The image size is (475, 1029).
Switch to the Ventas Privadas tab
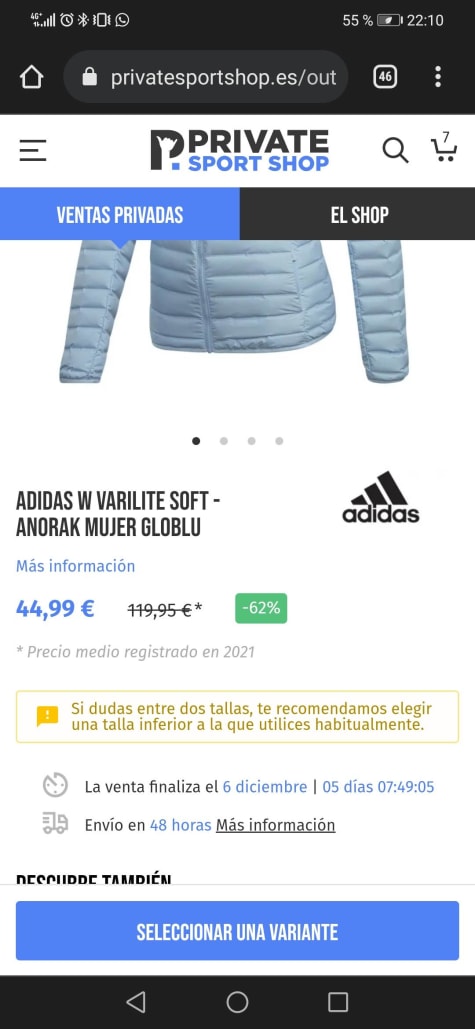pyautogui.click(x=120, y=214)
